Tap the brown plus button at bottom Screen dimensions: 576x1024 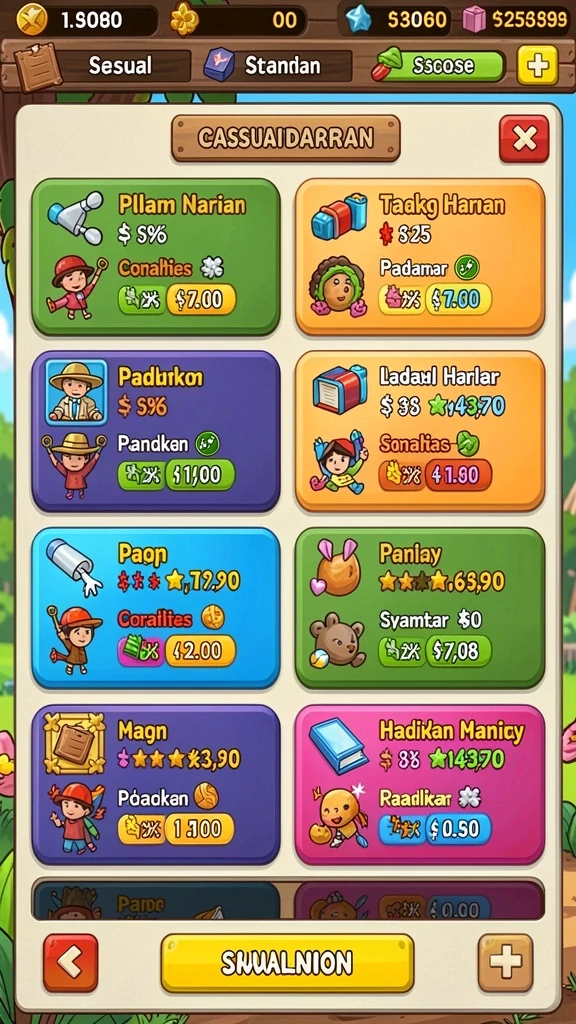click(x=505, y=963)
